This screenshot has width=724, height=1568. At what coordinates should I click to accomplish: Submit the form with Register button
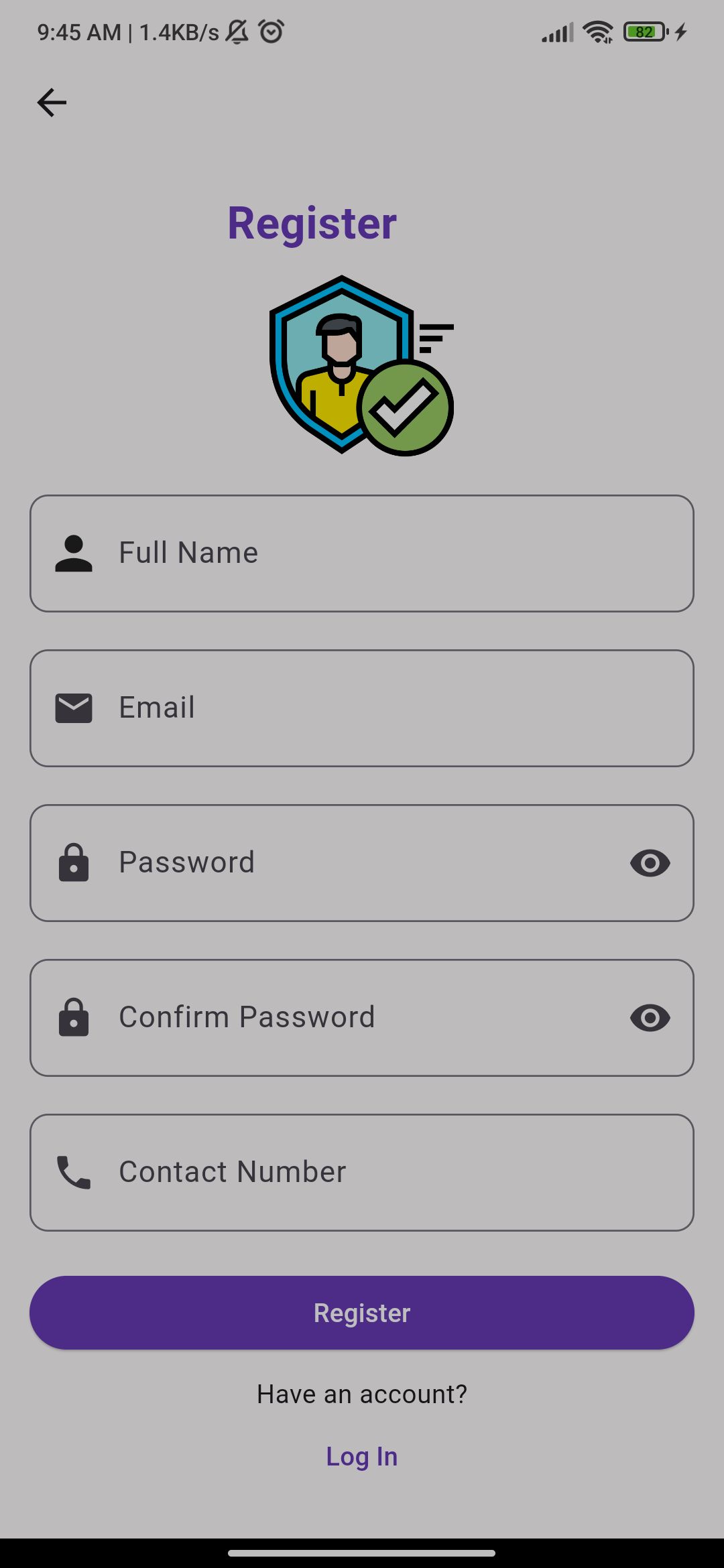(362, 1313)
